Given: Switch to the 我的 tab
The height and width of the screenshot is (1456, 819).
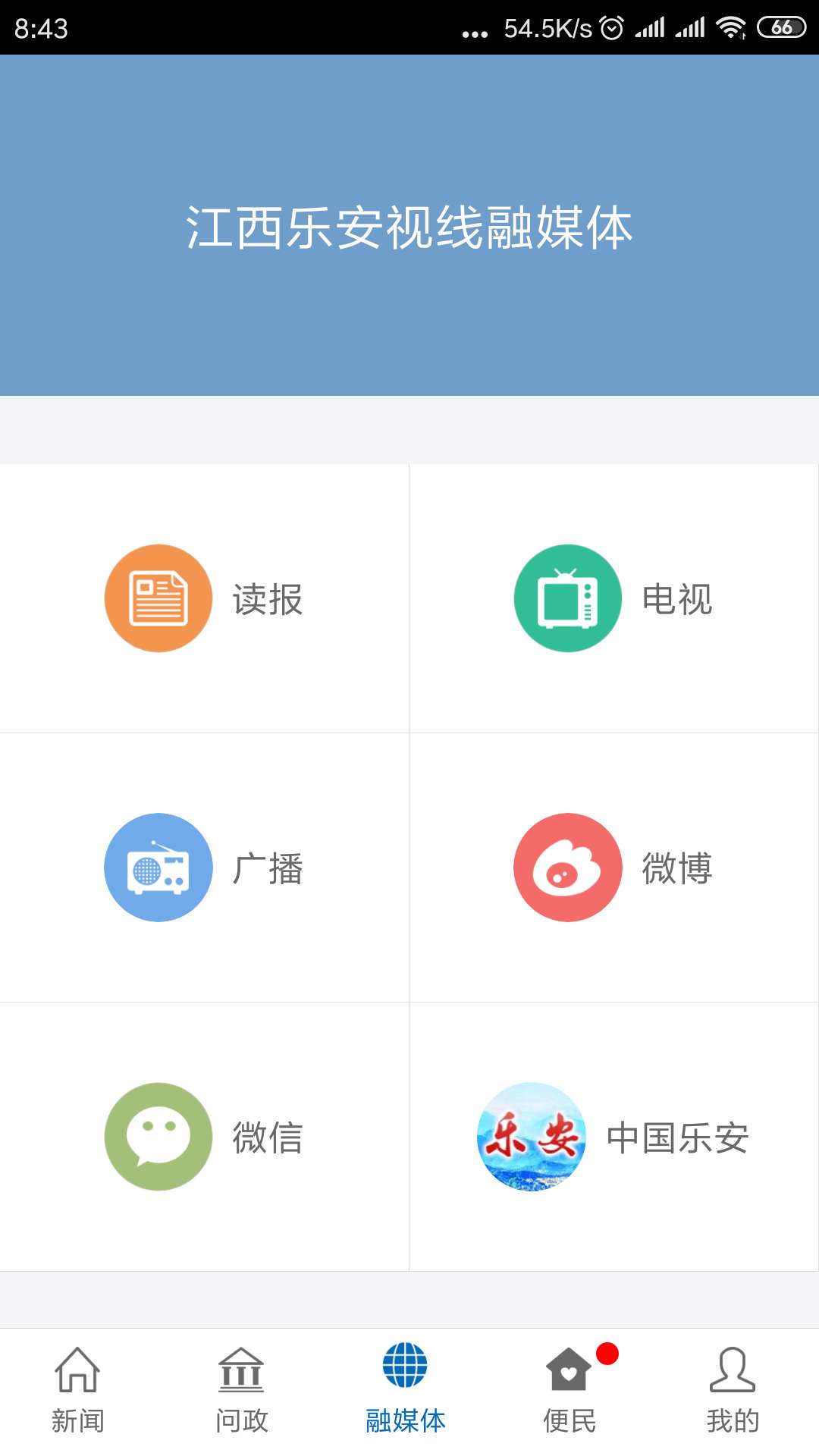Looking at the screenshot, I should 733,1418.
